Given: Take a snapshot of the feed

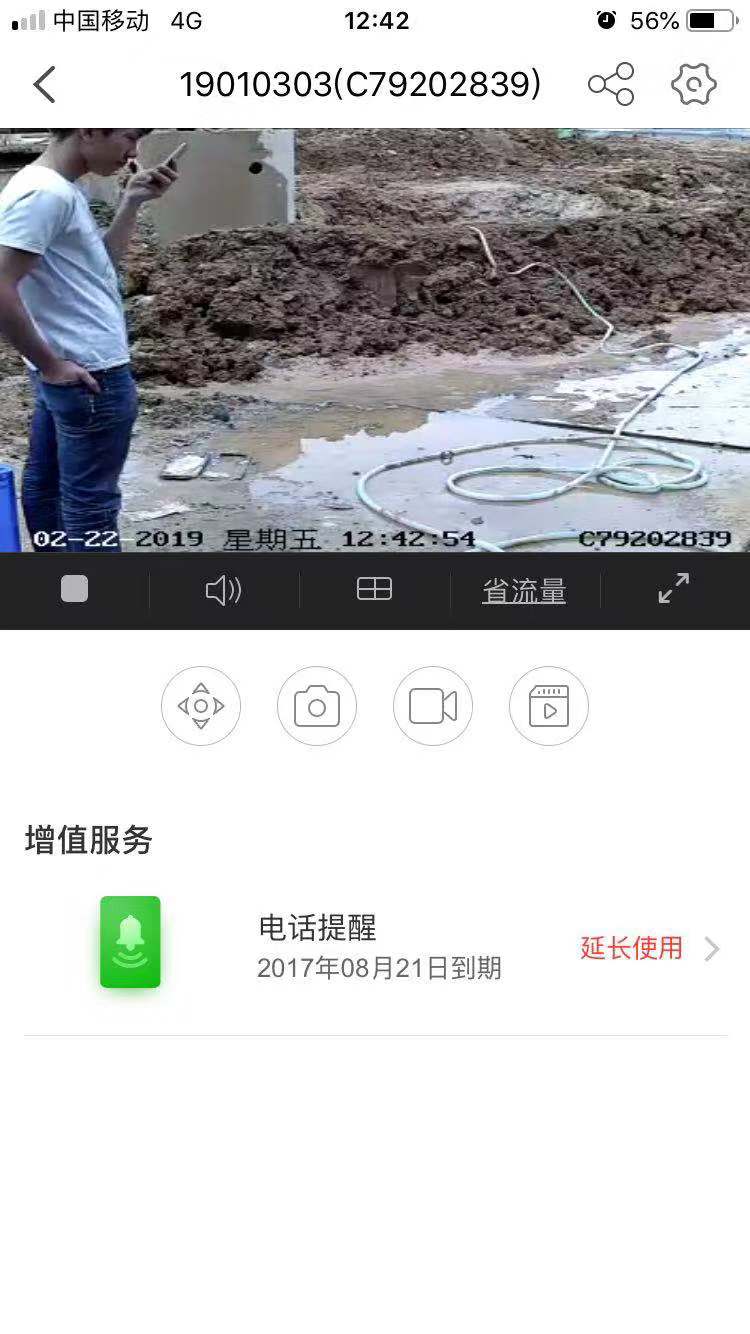Looking at the screenshot, I should (317, 706).
